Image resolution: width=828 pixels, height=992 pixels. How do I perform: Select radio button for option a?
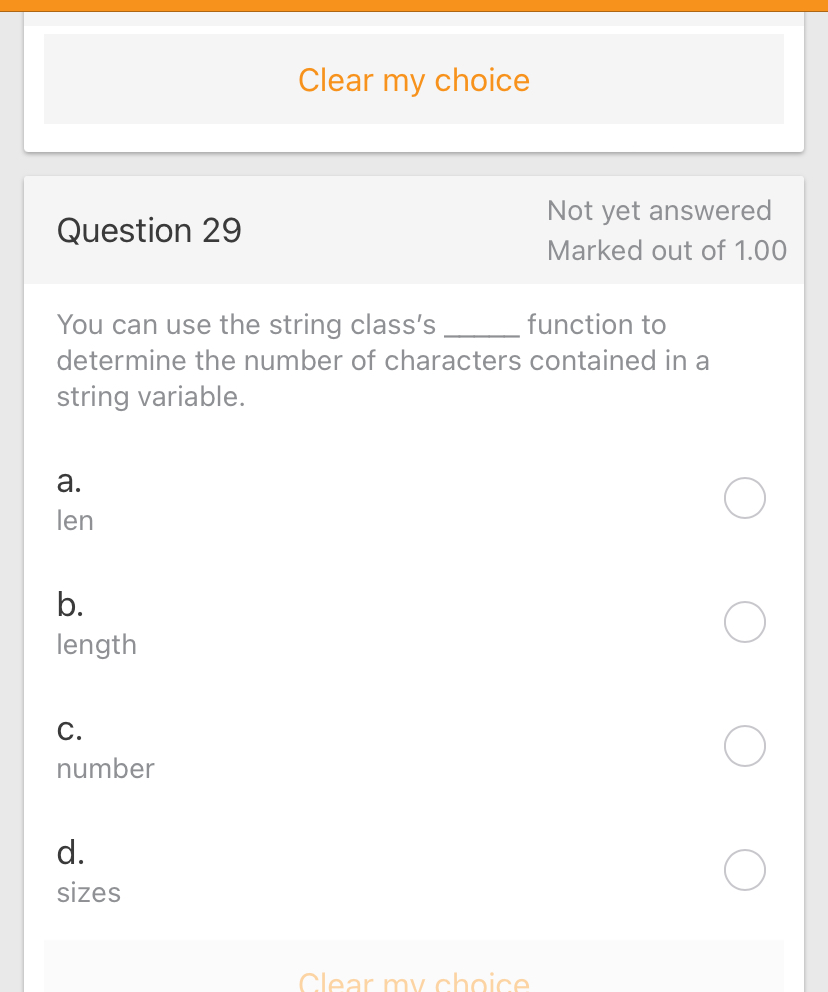pyautogui.click(x=744, y=497)
